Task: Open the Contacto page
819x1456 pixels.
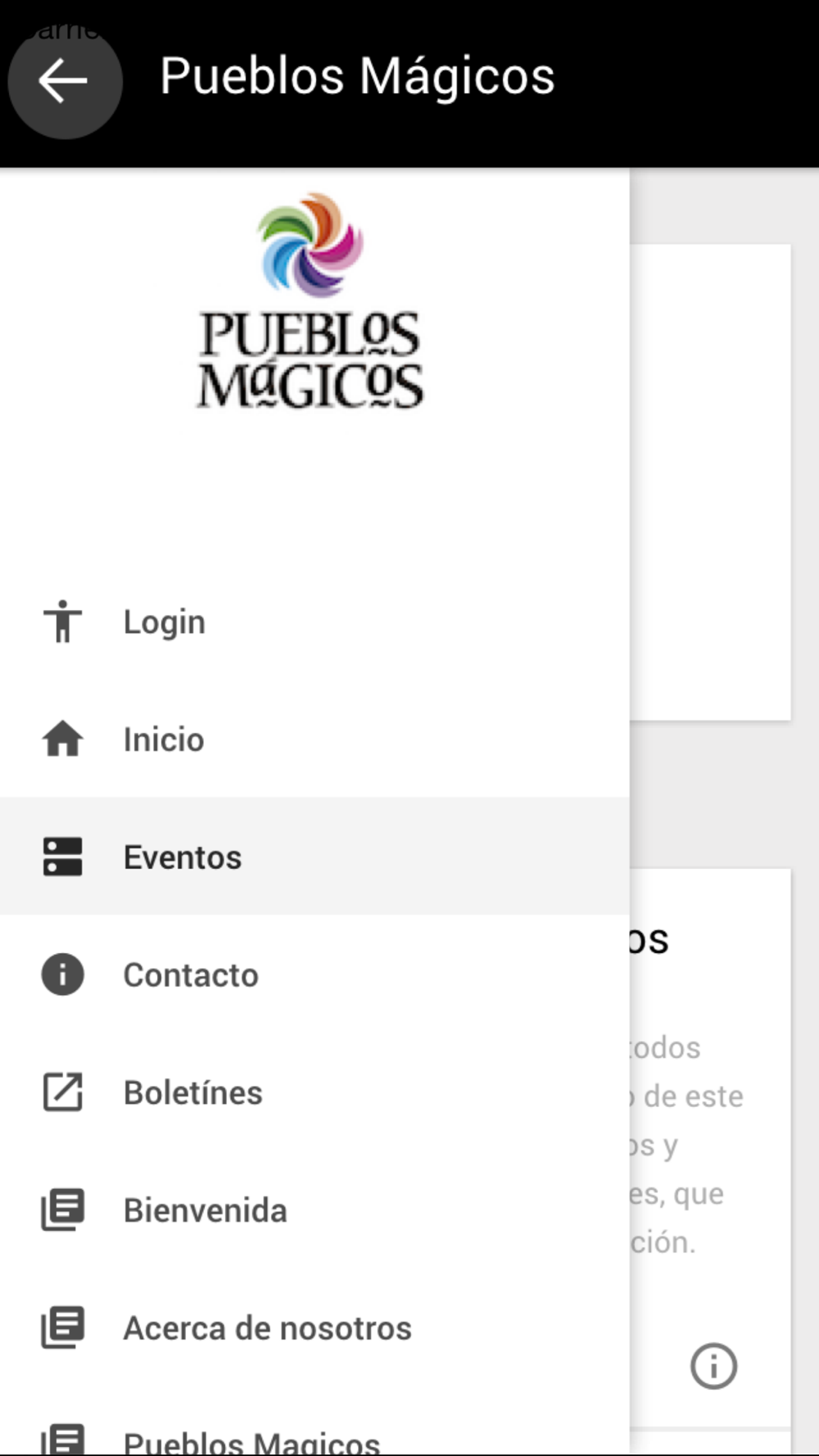Action: point(314,974)
